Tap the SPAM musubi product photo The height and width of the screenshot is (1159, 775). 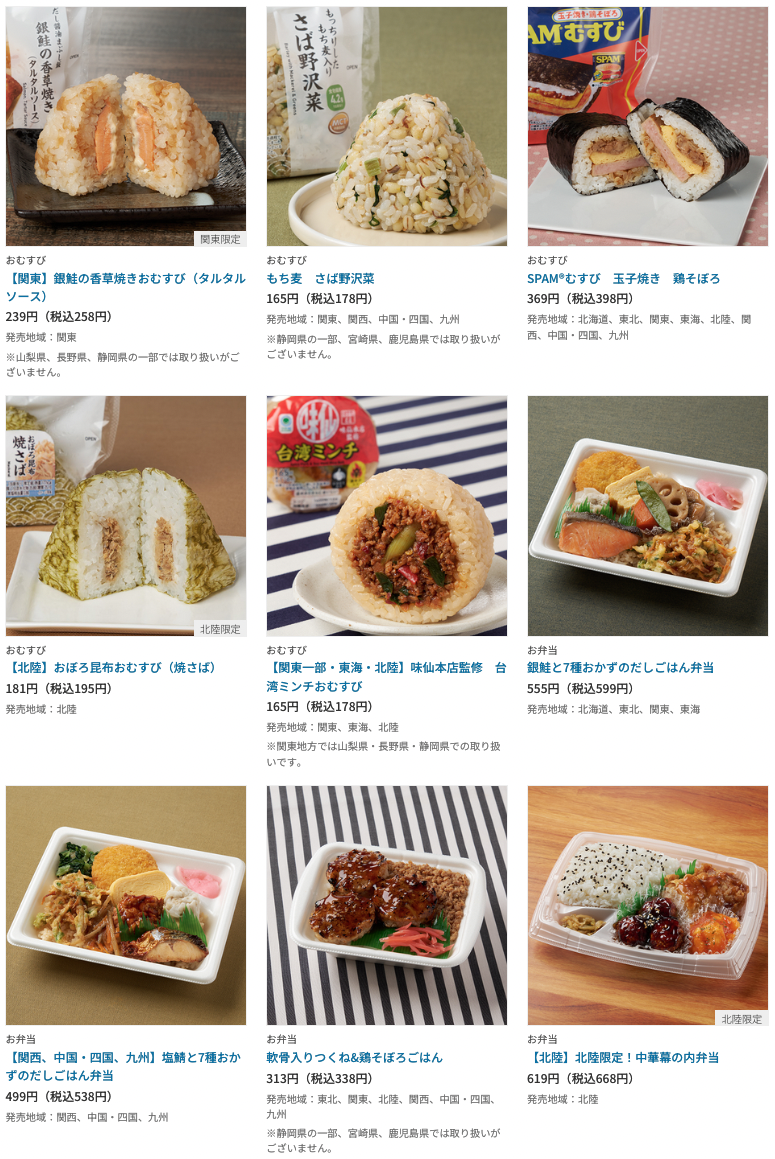(647, 126)
